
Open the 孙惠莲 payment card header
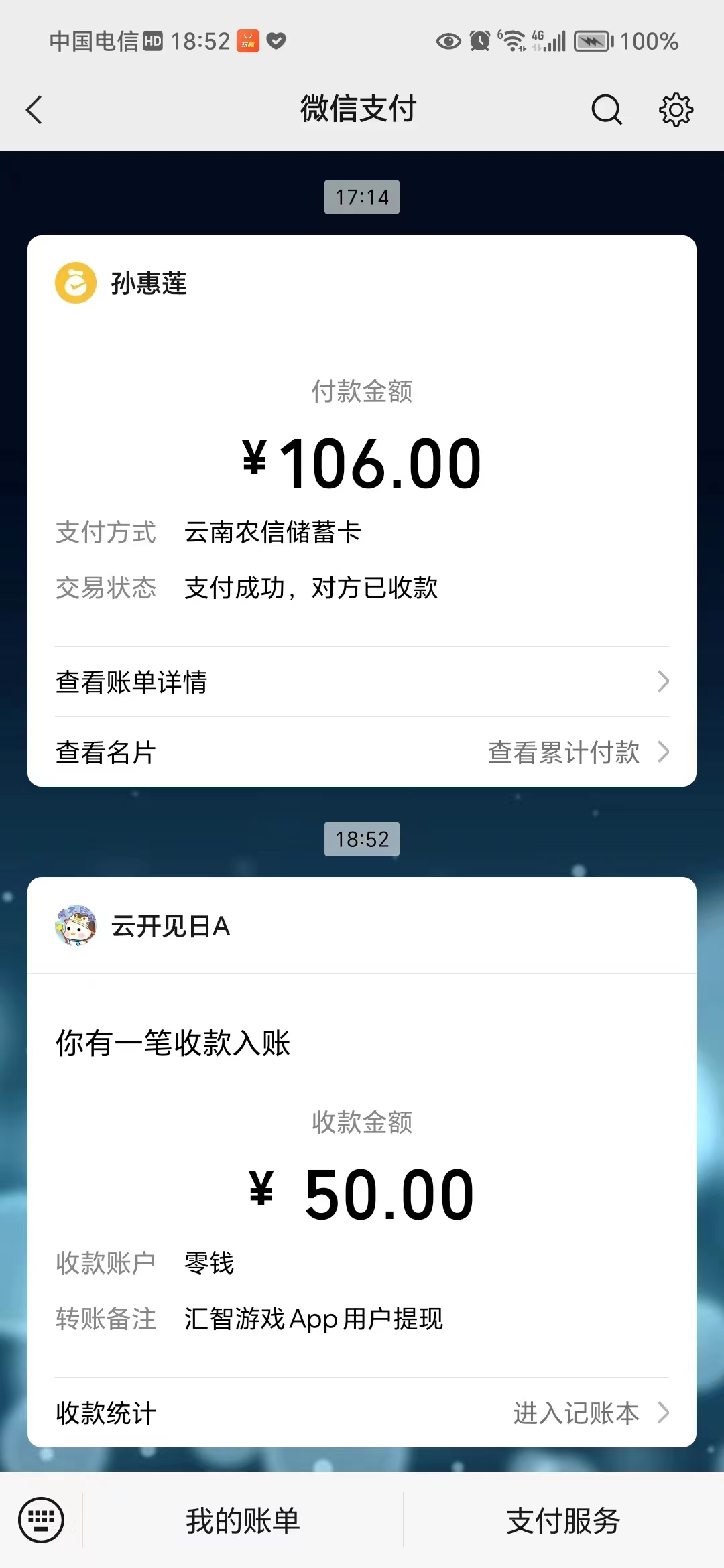[x=147, y=283]
